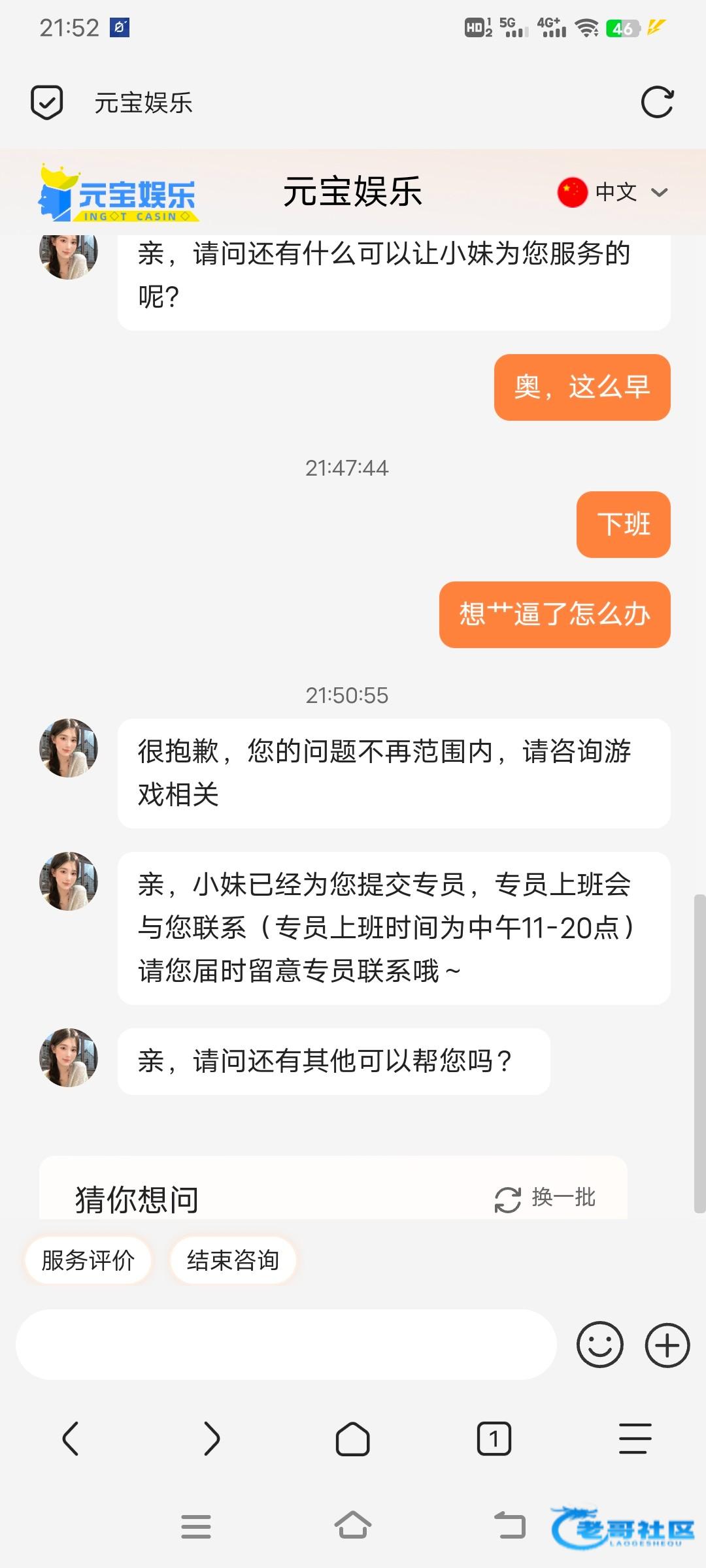This screenshot has width=706, height=1568.
Task: View open browser tabs
Action: [494, 1439]
